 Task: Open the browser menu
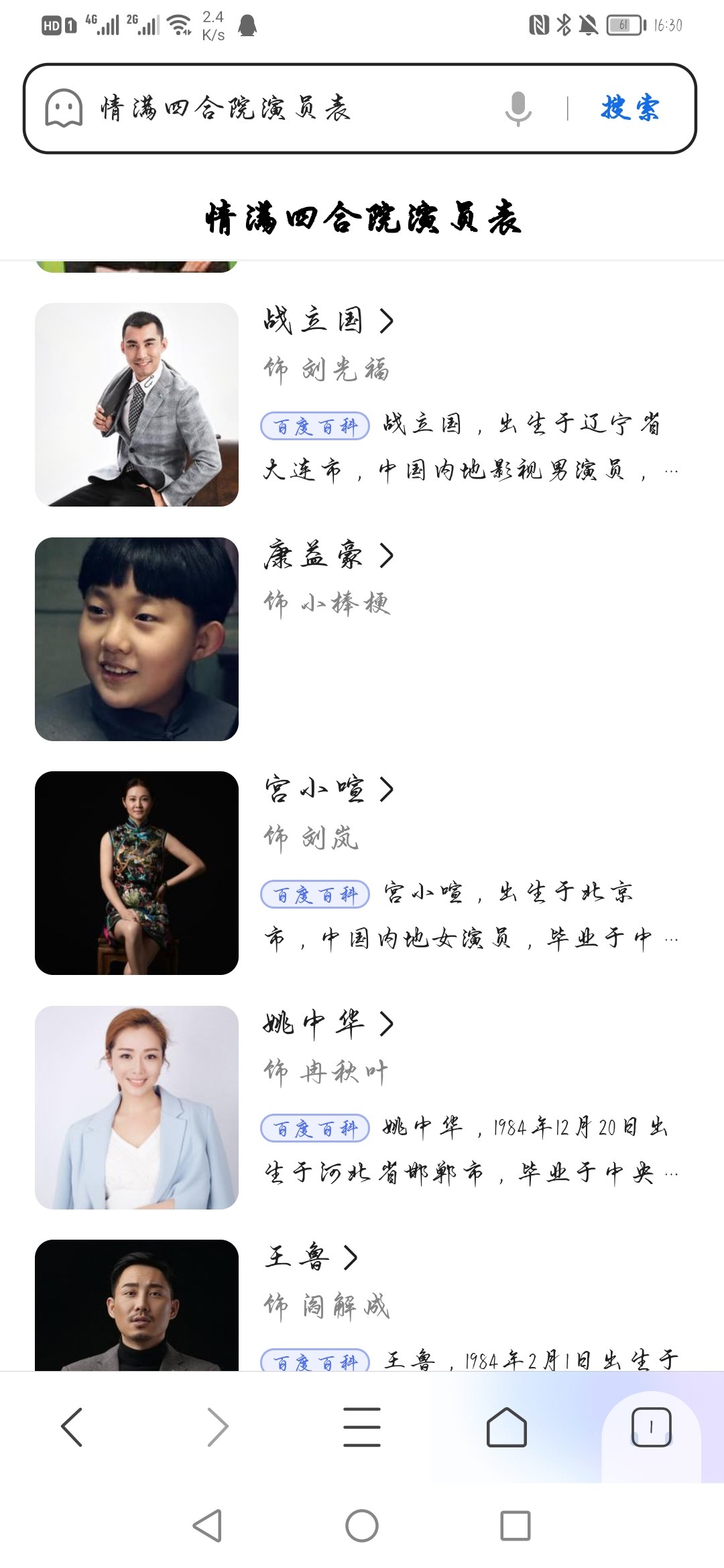[362, 1427]
